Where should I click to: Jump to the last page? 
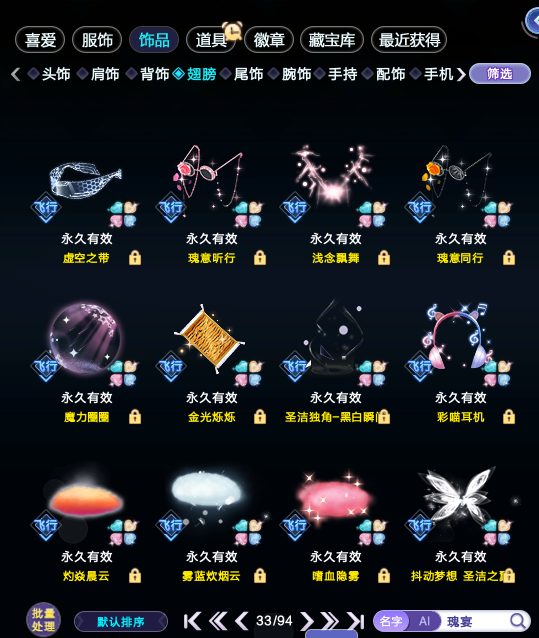pos(356,621)
